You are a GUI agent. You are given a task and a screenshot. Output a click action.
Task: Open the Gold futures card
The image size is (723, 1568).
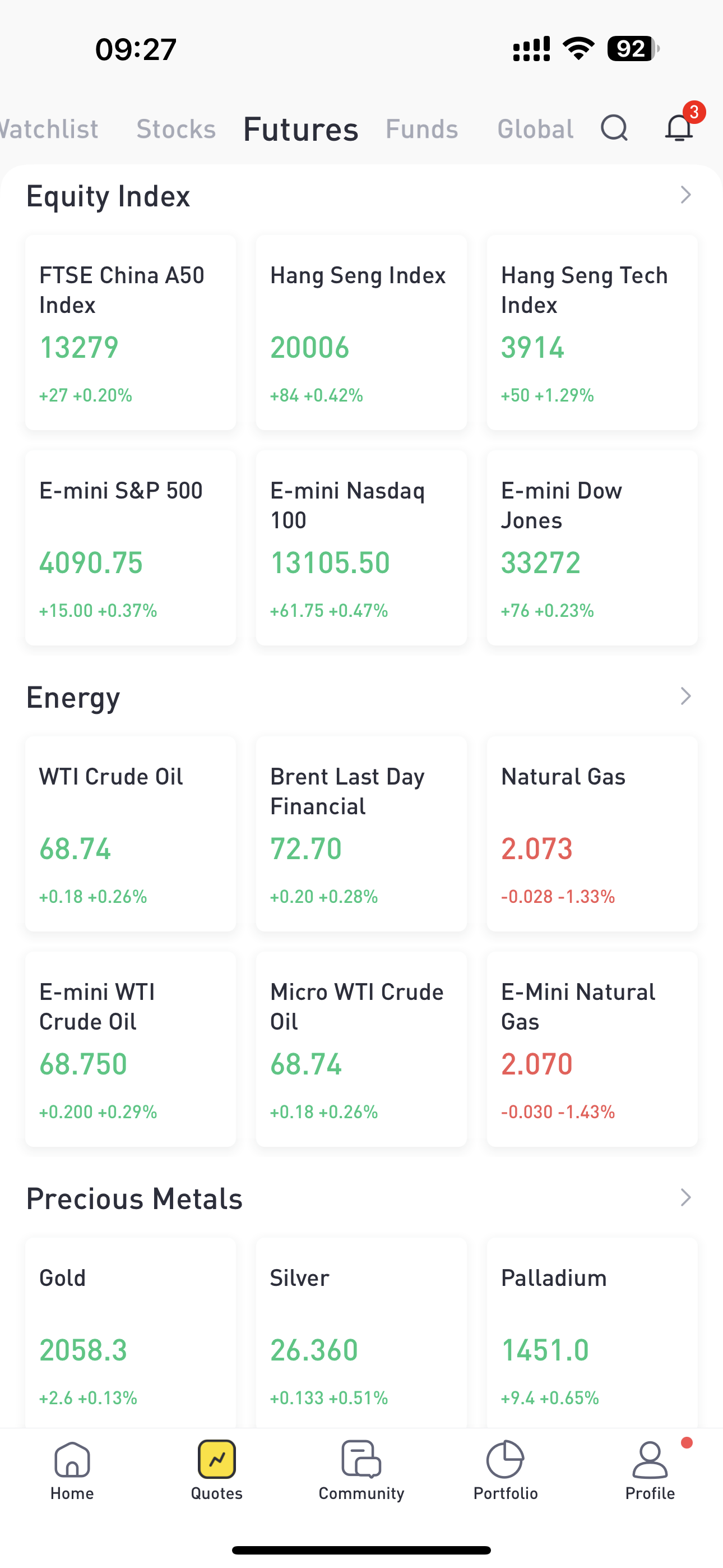click(x=130, y=1333)
